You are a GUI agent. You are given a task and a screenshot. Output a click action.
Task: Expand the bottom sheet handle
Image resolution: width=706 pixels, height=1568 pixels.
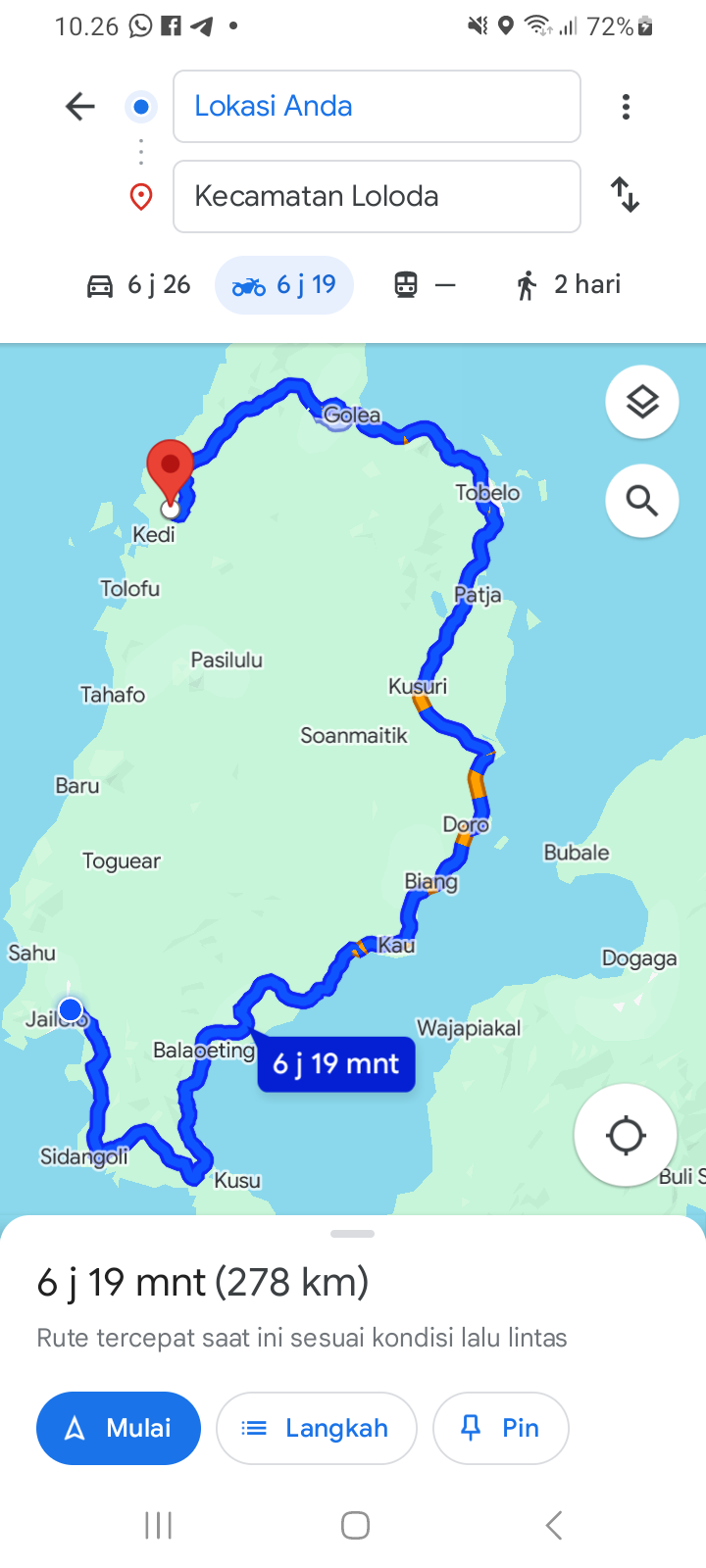pos(353,1234)
